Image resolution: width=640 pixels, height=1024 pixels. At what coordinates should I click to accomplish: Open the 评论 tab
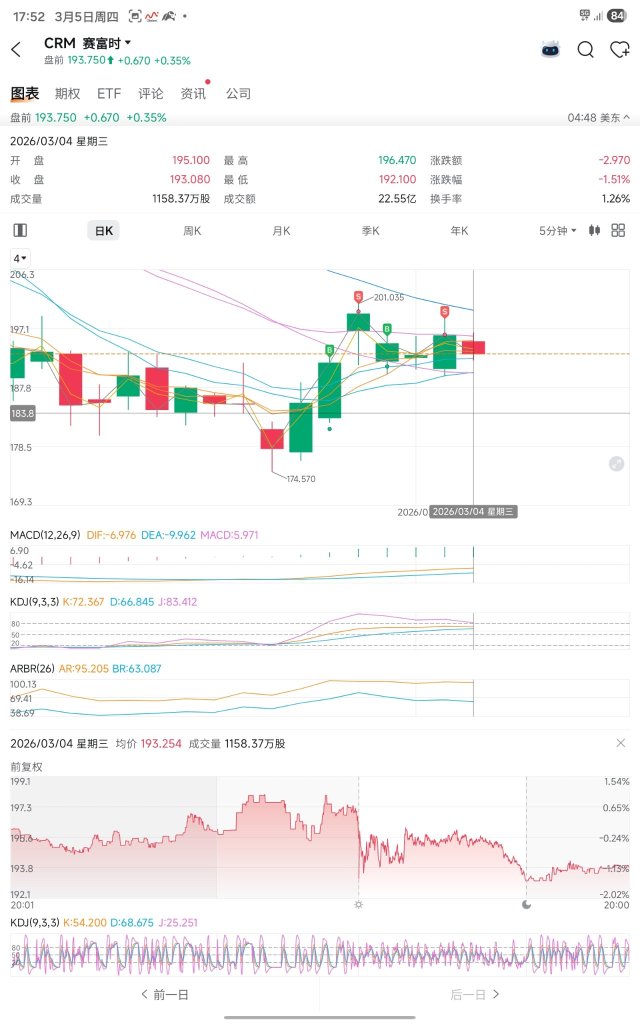point(151,93)
